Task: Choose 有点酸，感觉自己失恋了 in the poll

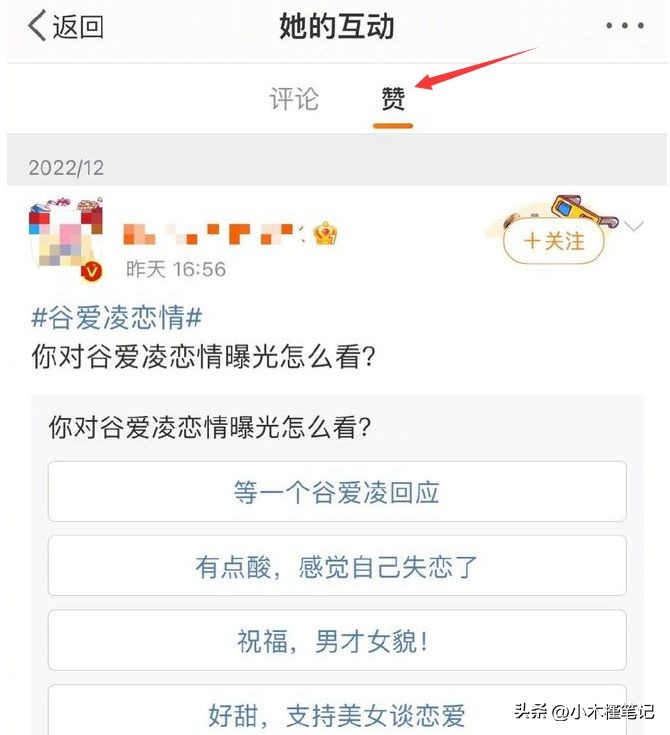Action: point(337,567)
